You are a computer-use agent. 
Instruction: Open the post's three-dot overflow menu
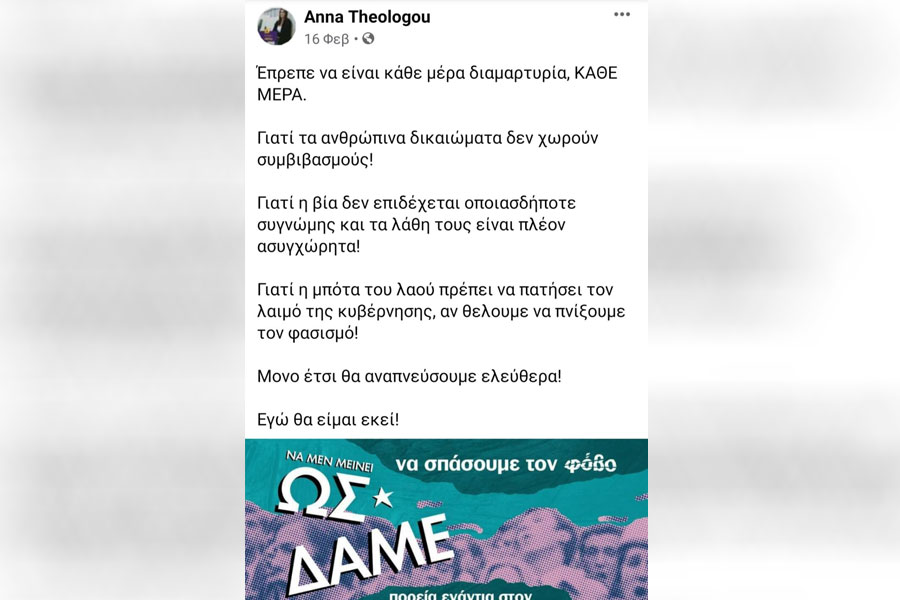click(x=622, y=14)
